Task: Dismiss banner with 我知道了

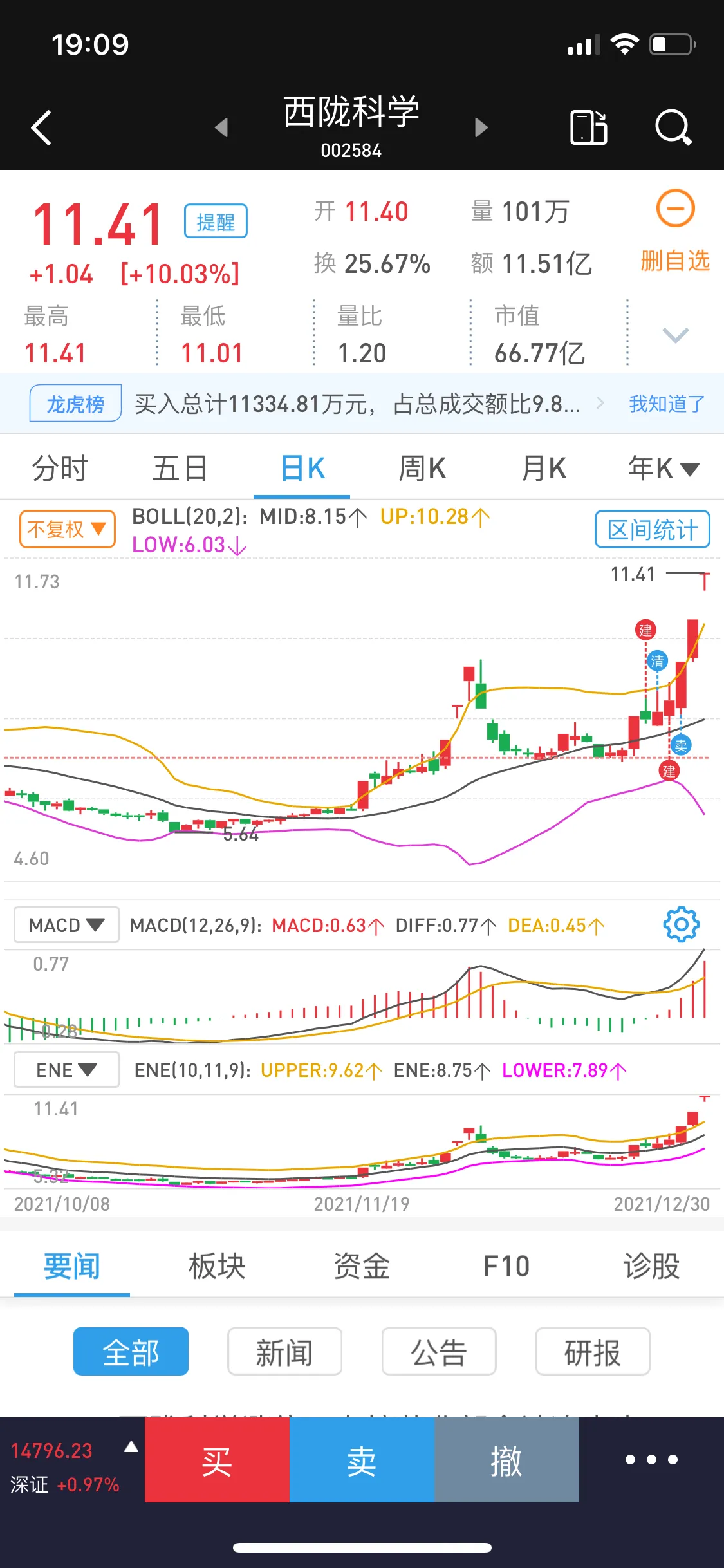Action: point(667,404)
